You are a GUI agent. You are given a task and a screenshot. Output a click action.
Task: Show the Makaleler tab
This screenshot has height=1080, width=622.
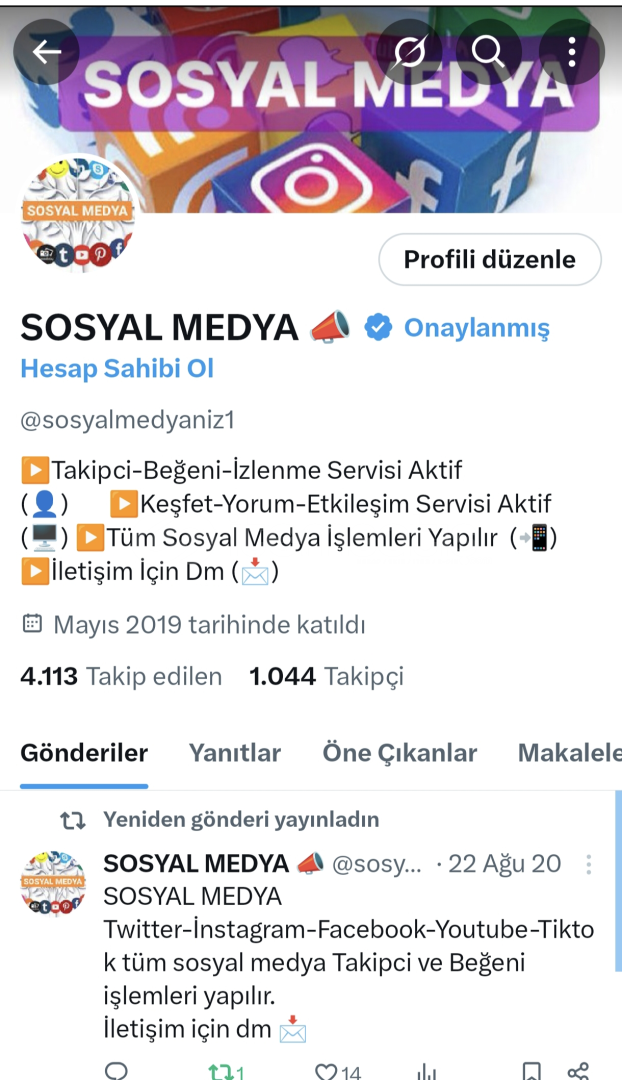tap(569, 753)
